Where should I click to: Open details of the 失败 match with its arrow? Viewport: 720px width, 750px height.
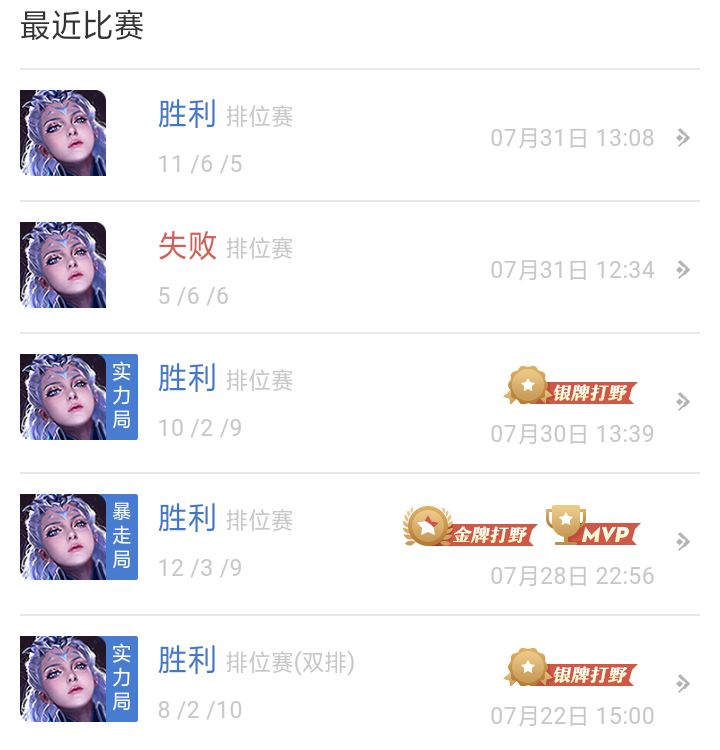(683, 270)
